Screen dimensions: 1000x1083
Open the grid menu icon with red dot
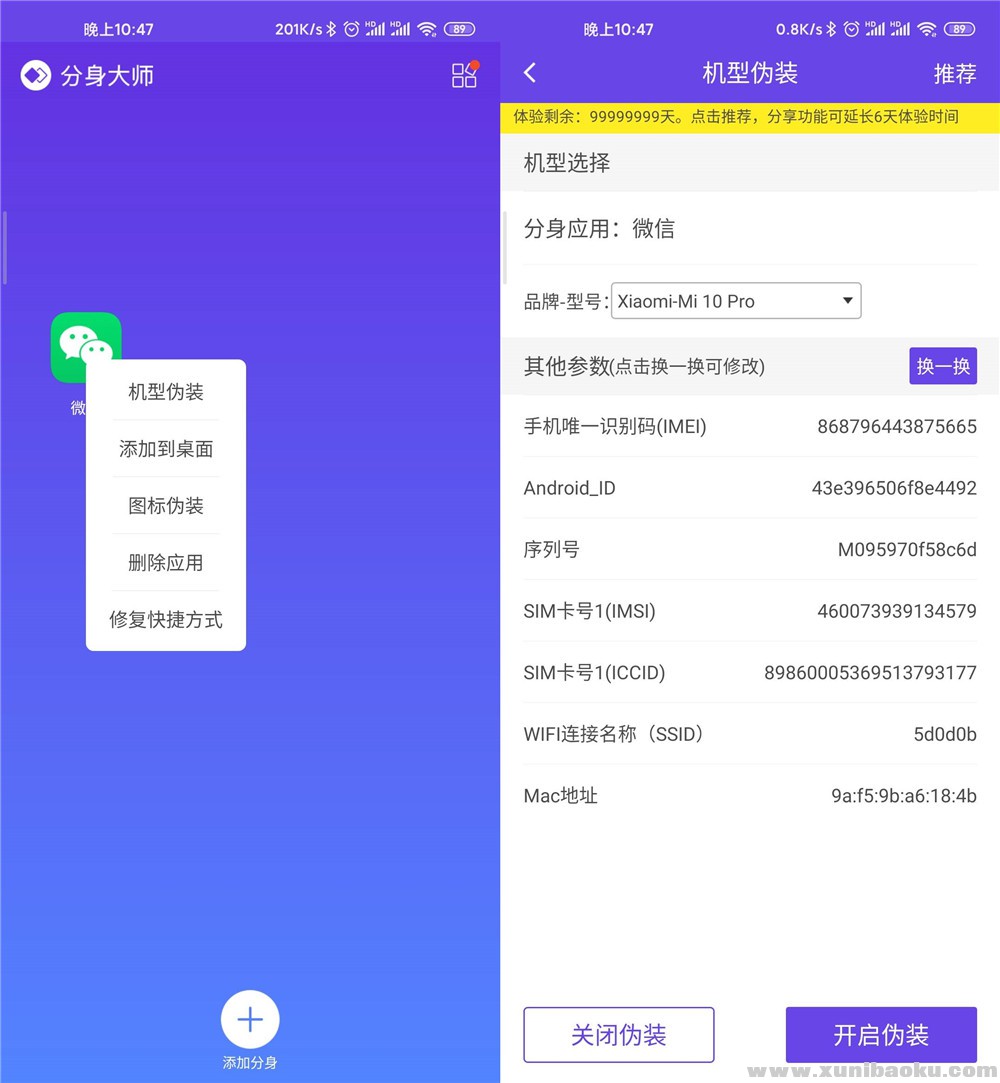point(465,75)
